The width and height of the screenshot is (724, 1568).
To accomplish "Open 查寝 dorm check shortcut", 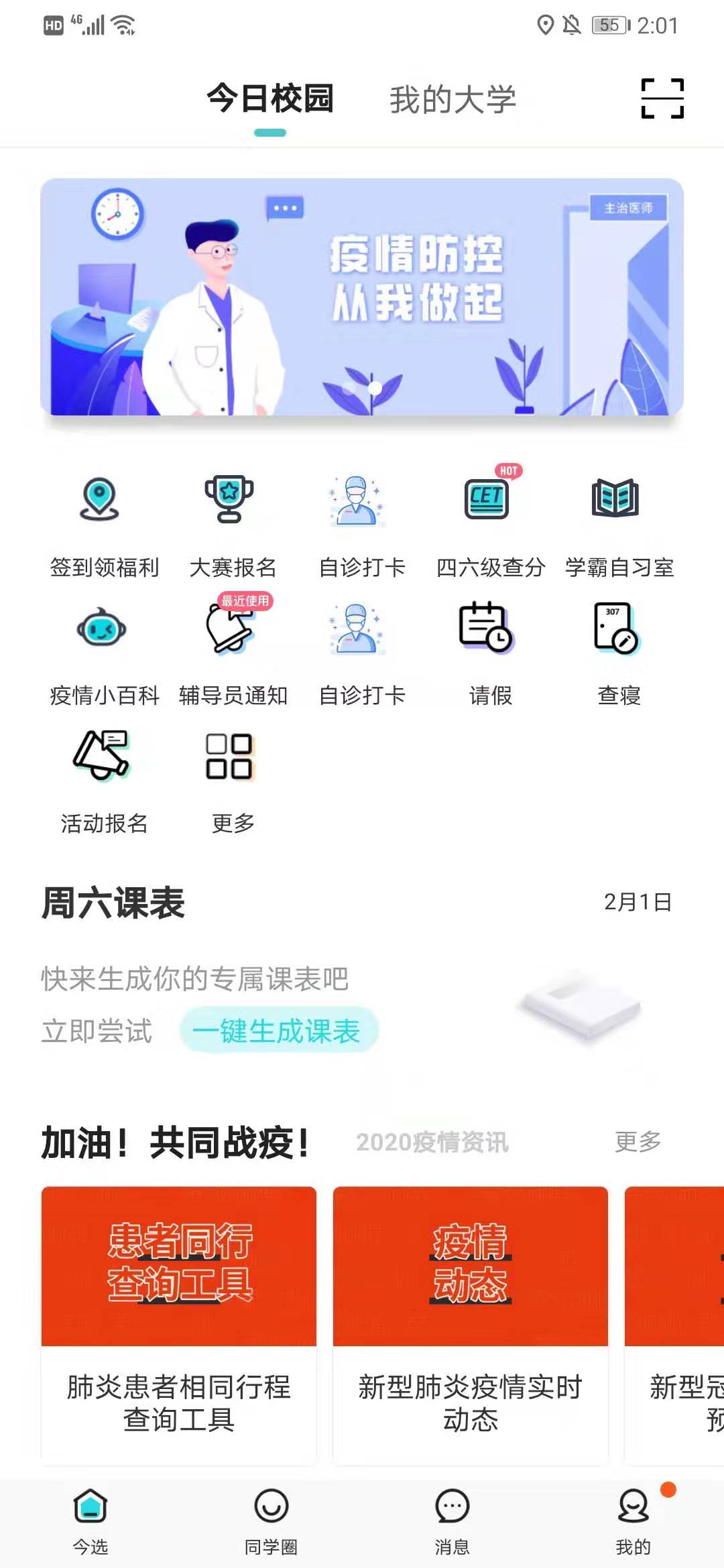I will (618, 651).
